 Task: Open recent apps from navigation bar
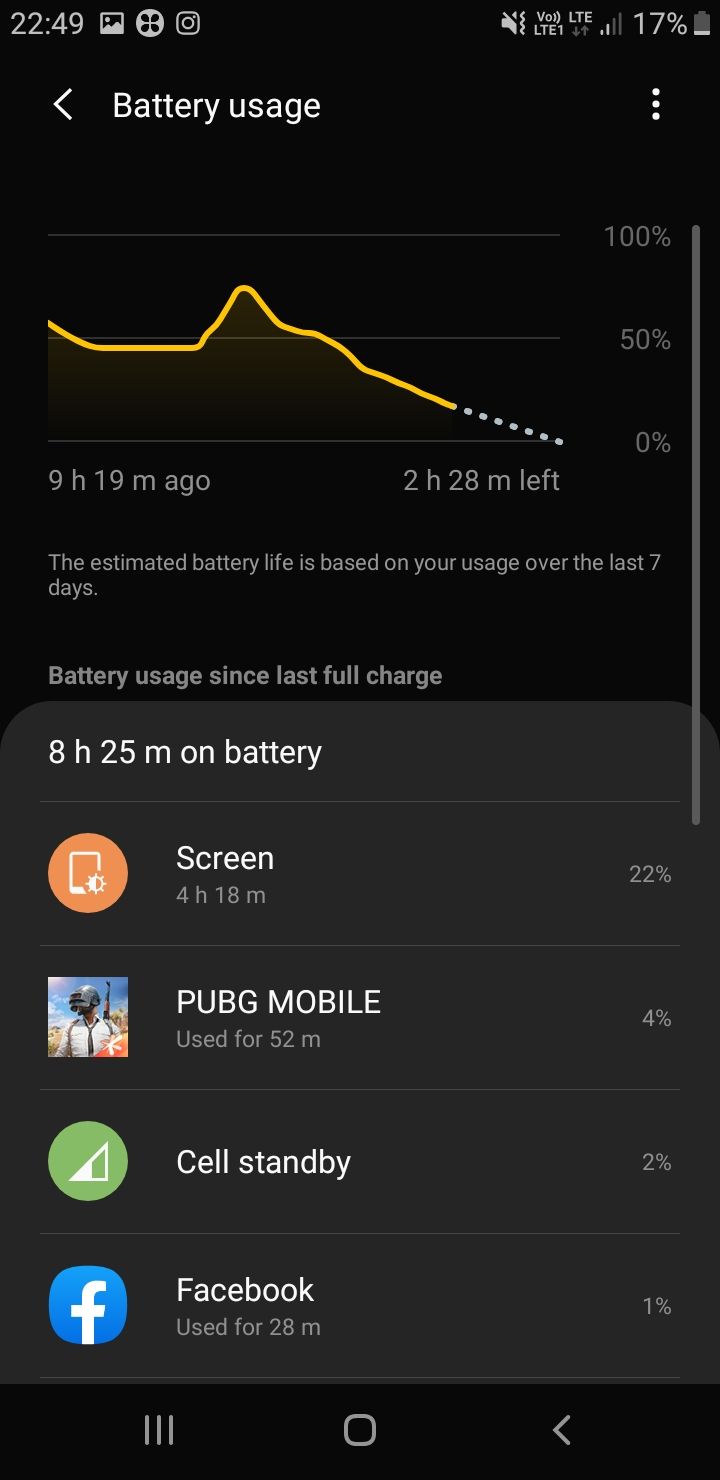[159, 1430]
